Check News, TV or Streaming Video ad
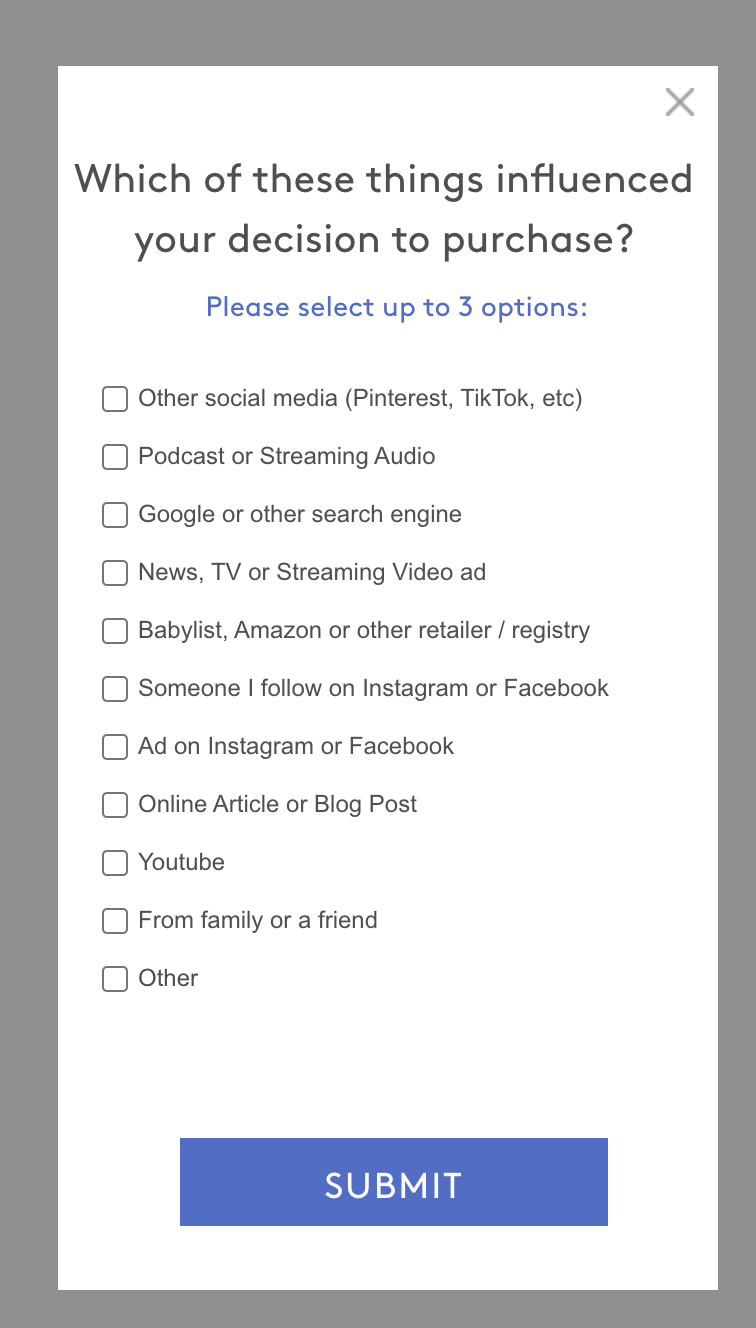The height and width of the screenshot is (1328, 756). [x=115, y=573]
